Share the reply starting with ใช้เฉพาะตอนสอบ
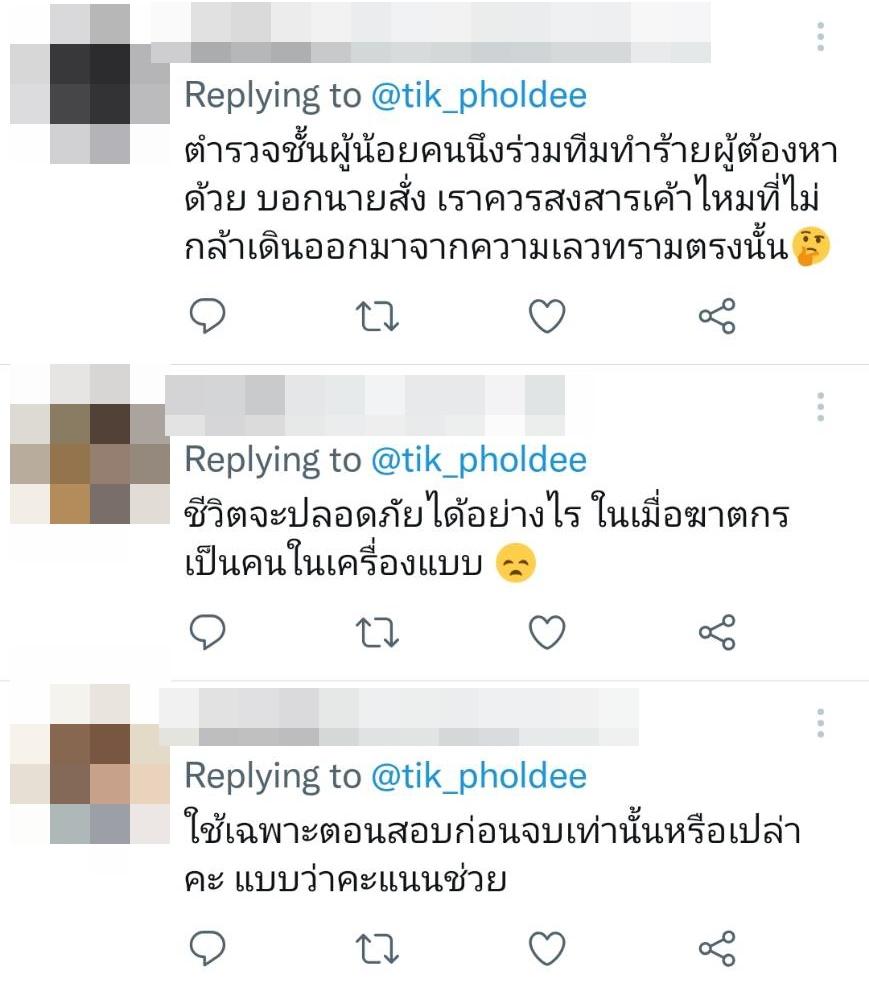Screen dimensions: 869x986 pyautogui.click(x=717, y=948)
